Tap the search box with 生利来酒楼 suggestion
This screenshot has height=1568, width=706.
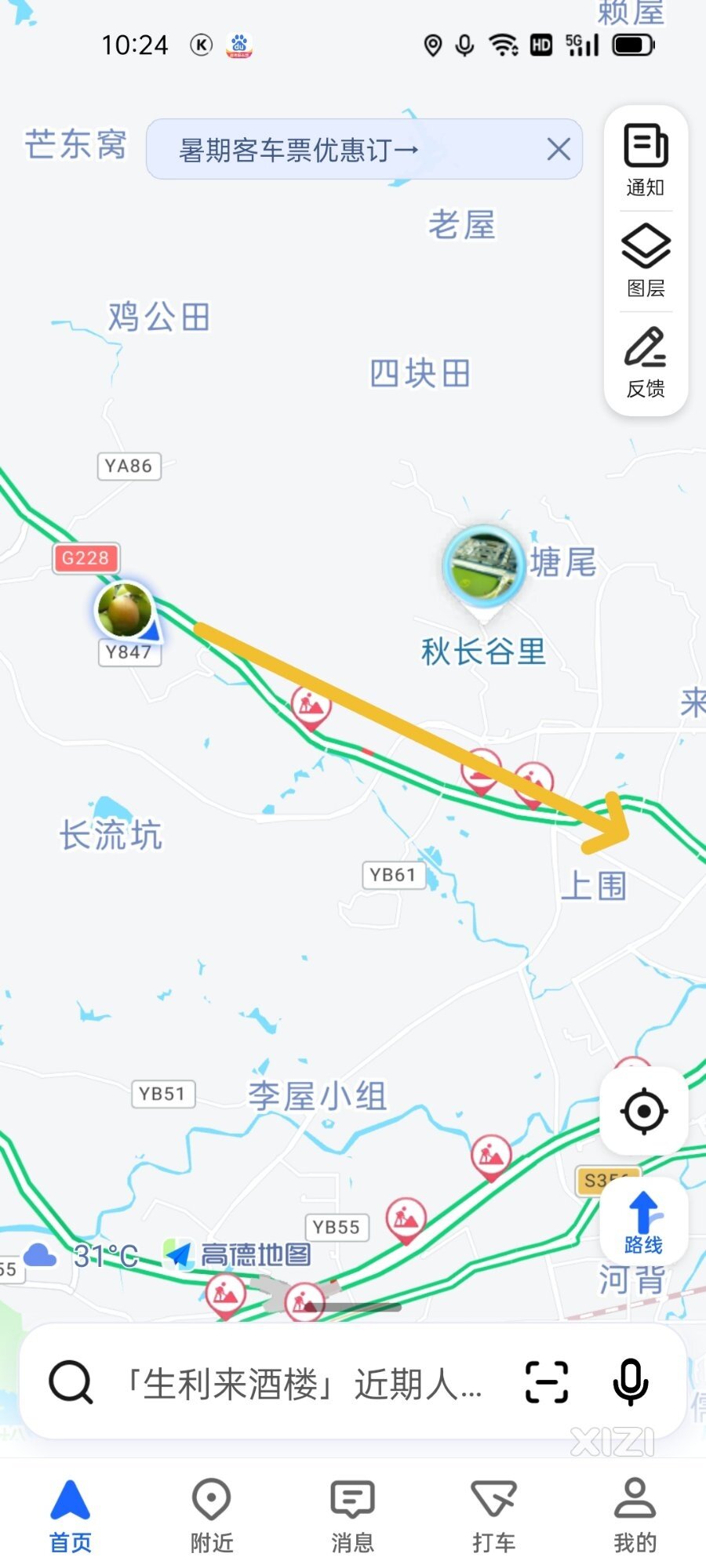point(306,1384)
